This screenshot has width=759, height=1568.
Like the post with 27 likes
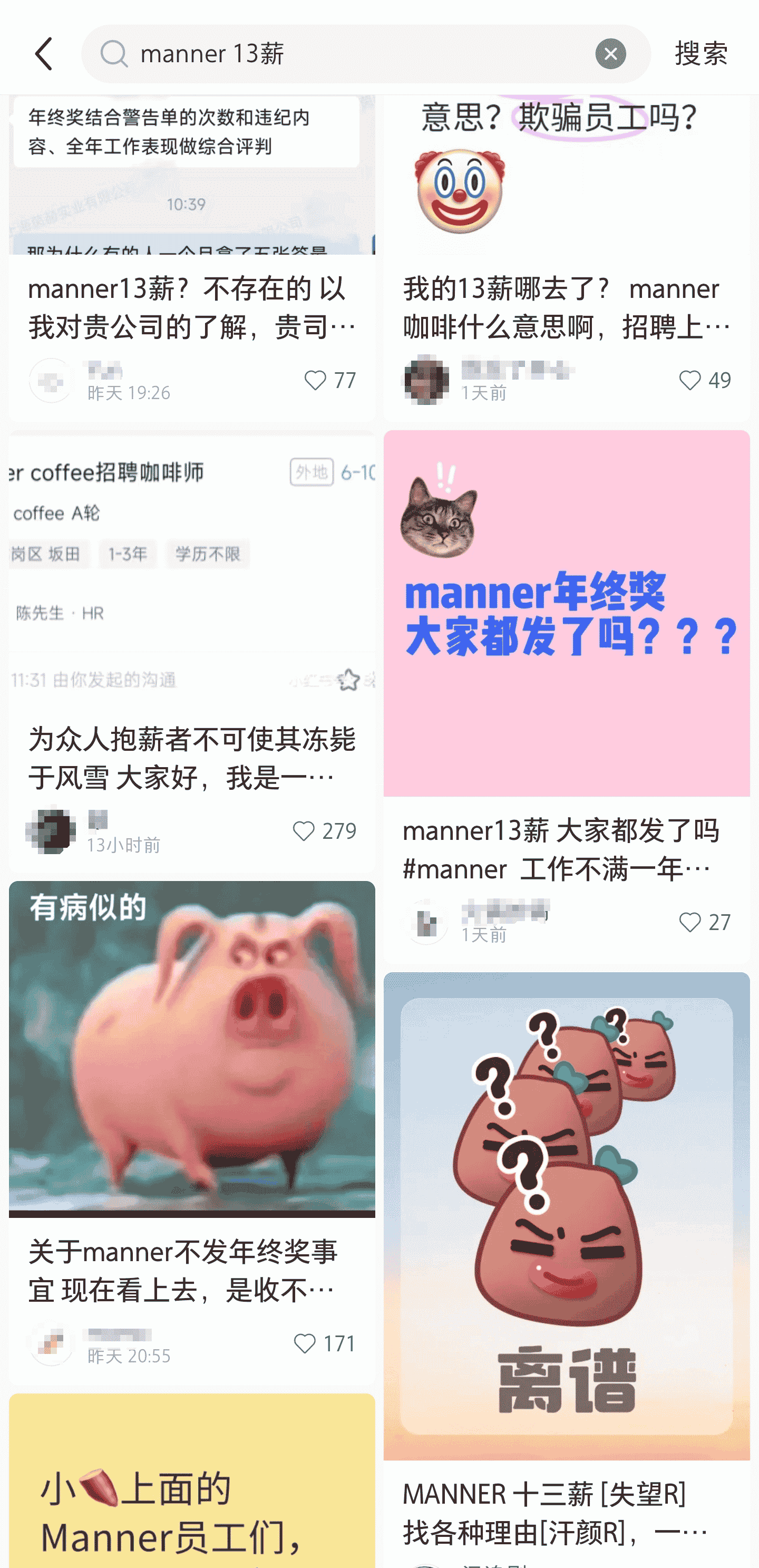coord(689,922)
